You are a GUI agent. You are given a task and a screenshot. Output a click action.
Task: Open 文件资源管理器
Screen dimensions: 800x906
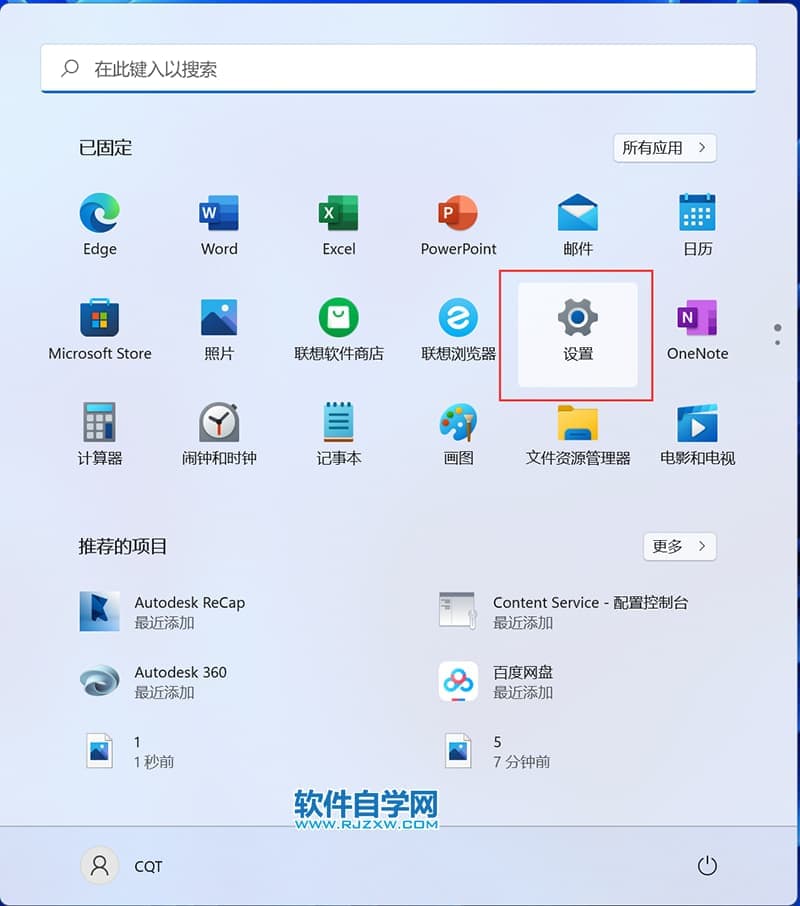[x=578, y=434]
